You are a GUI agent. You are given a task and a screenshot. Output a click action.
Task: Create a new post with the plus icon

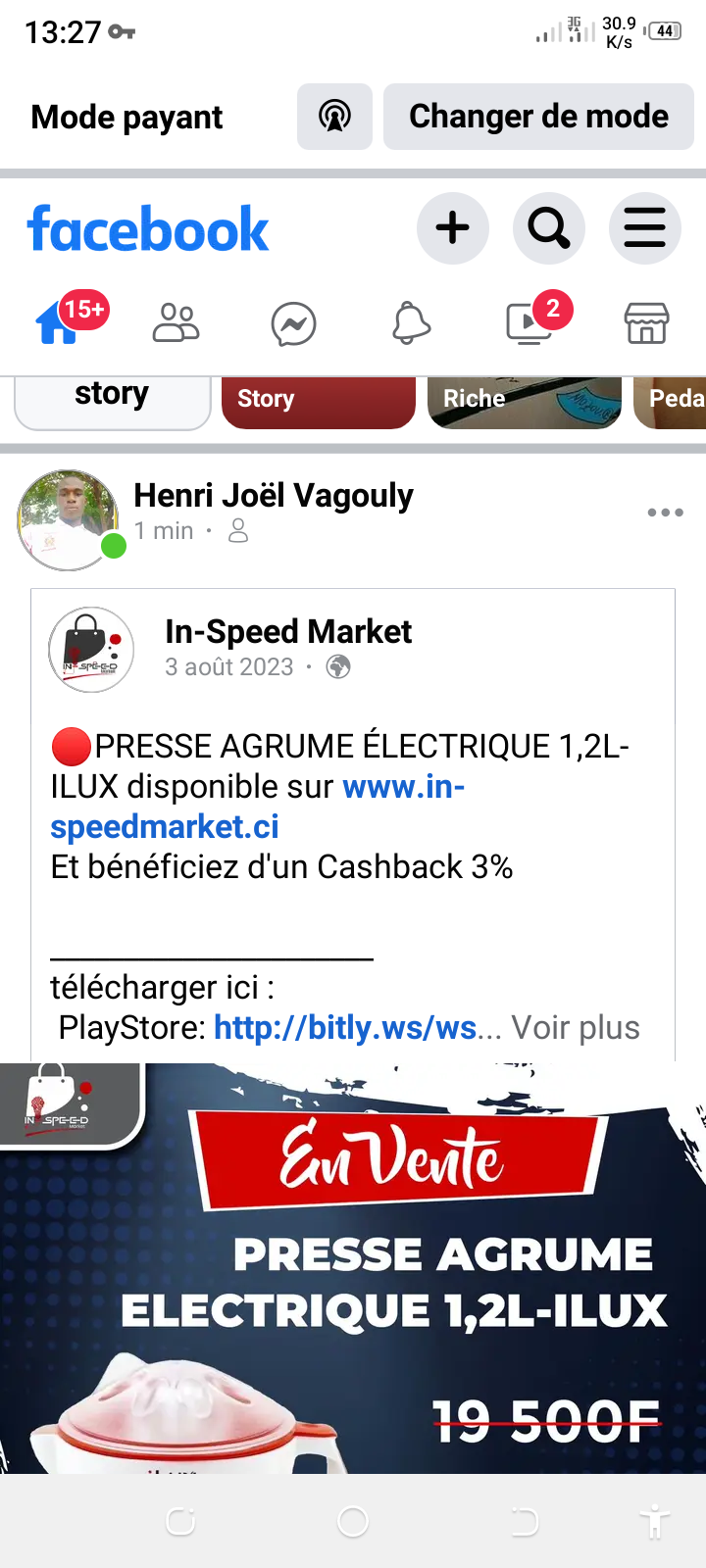point(452,228)
